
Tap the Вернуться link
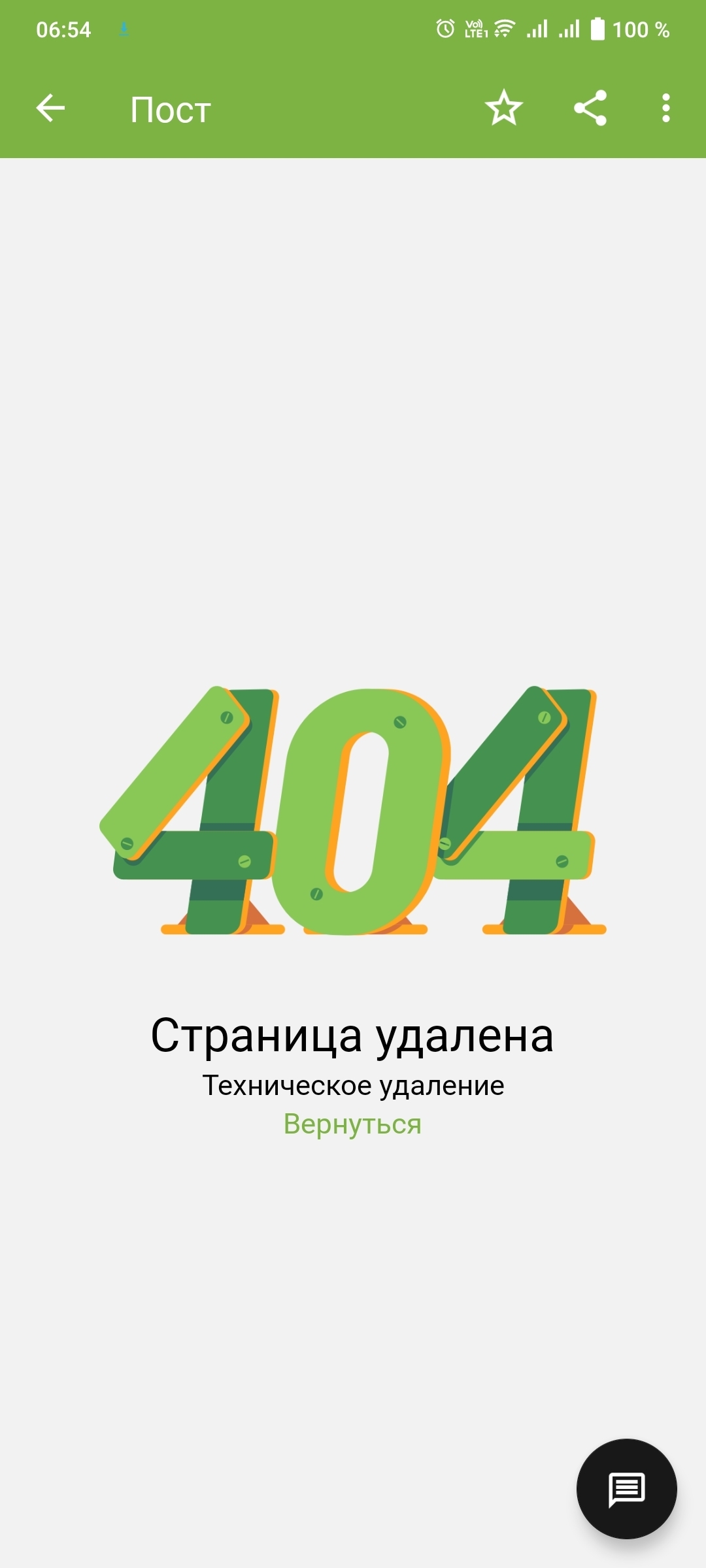click(352, 1124)
